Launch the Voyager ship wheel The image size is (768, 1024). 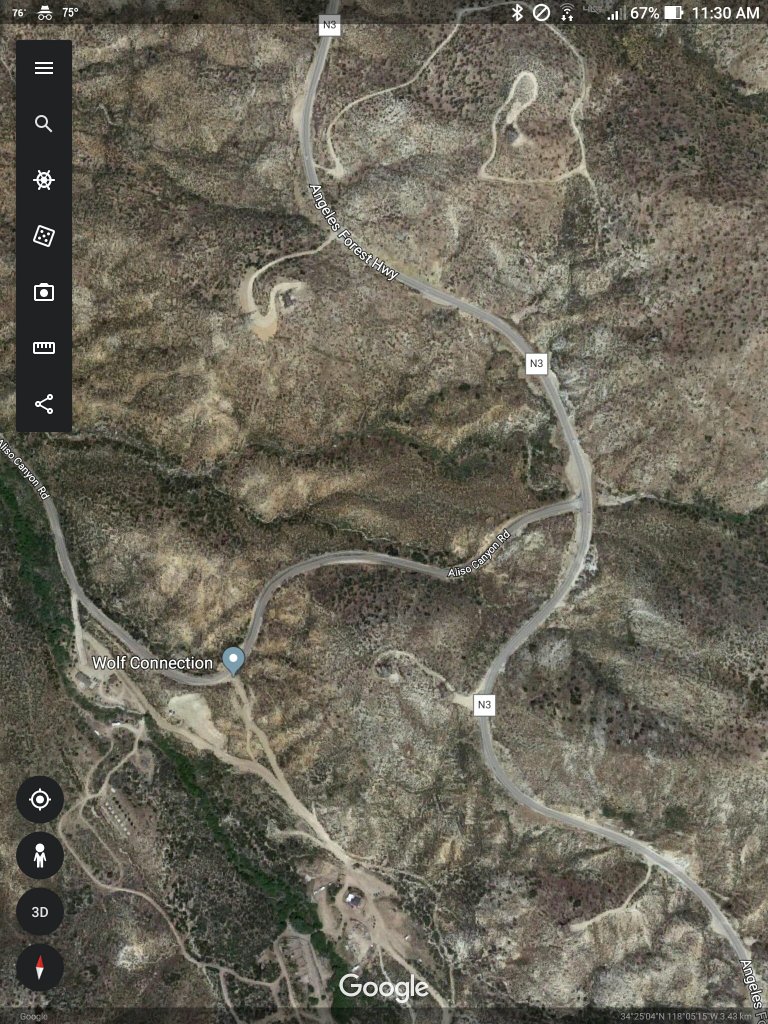click(44, 180)
